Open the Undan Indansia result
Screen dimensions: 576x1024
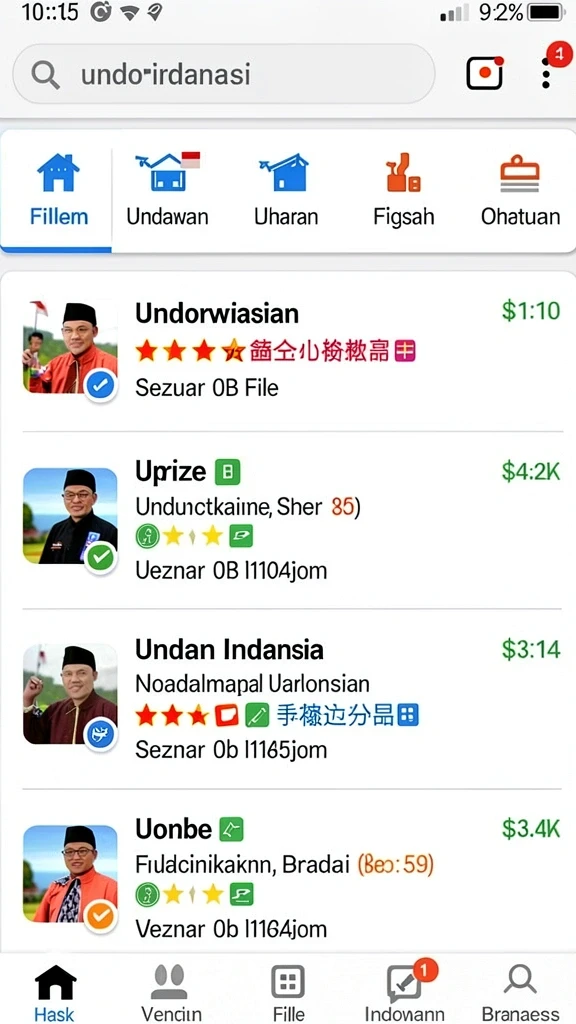pyautogui.click(x=288, y=697)
